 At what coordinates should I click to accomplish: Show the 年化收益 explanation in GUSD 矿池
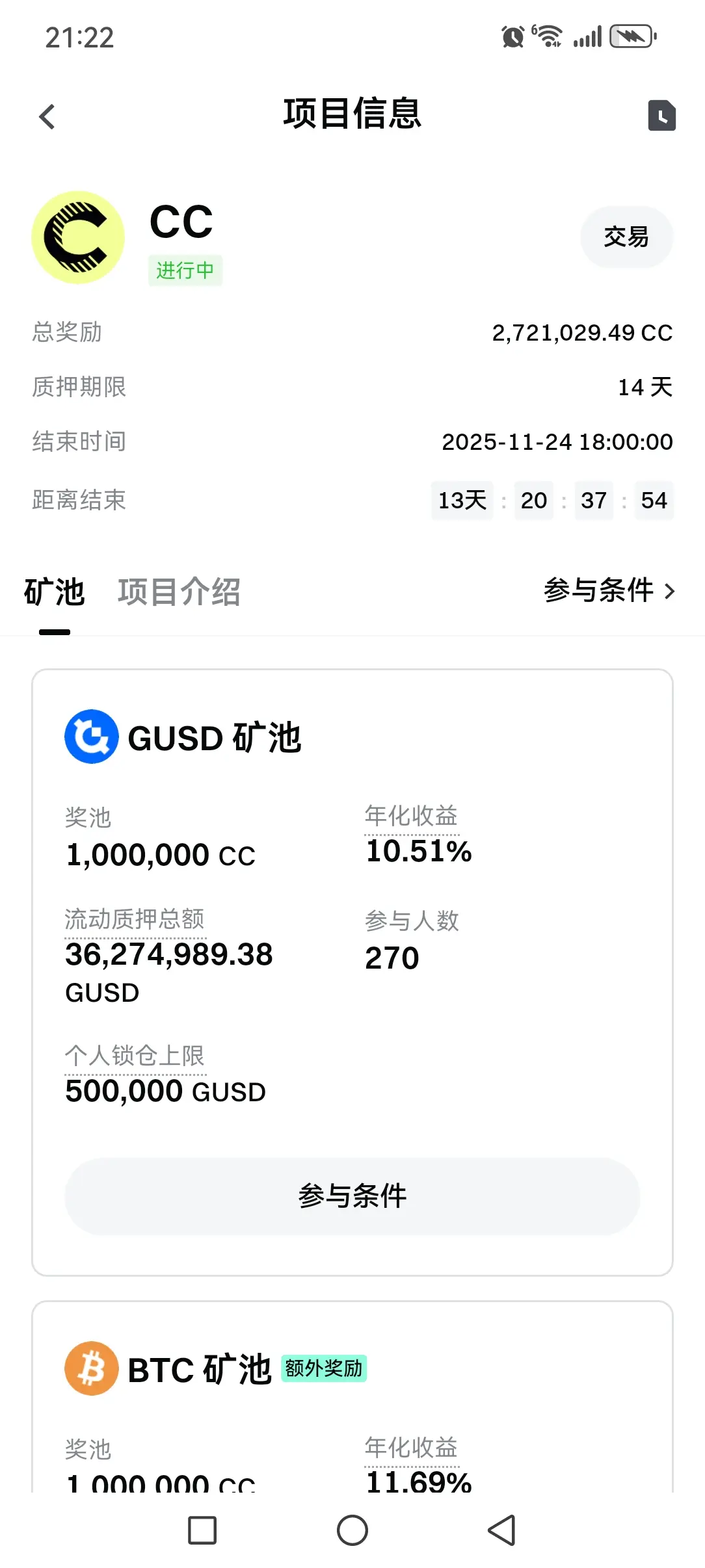(411, 816)
